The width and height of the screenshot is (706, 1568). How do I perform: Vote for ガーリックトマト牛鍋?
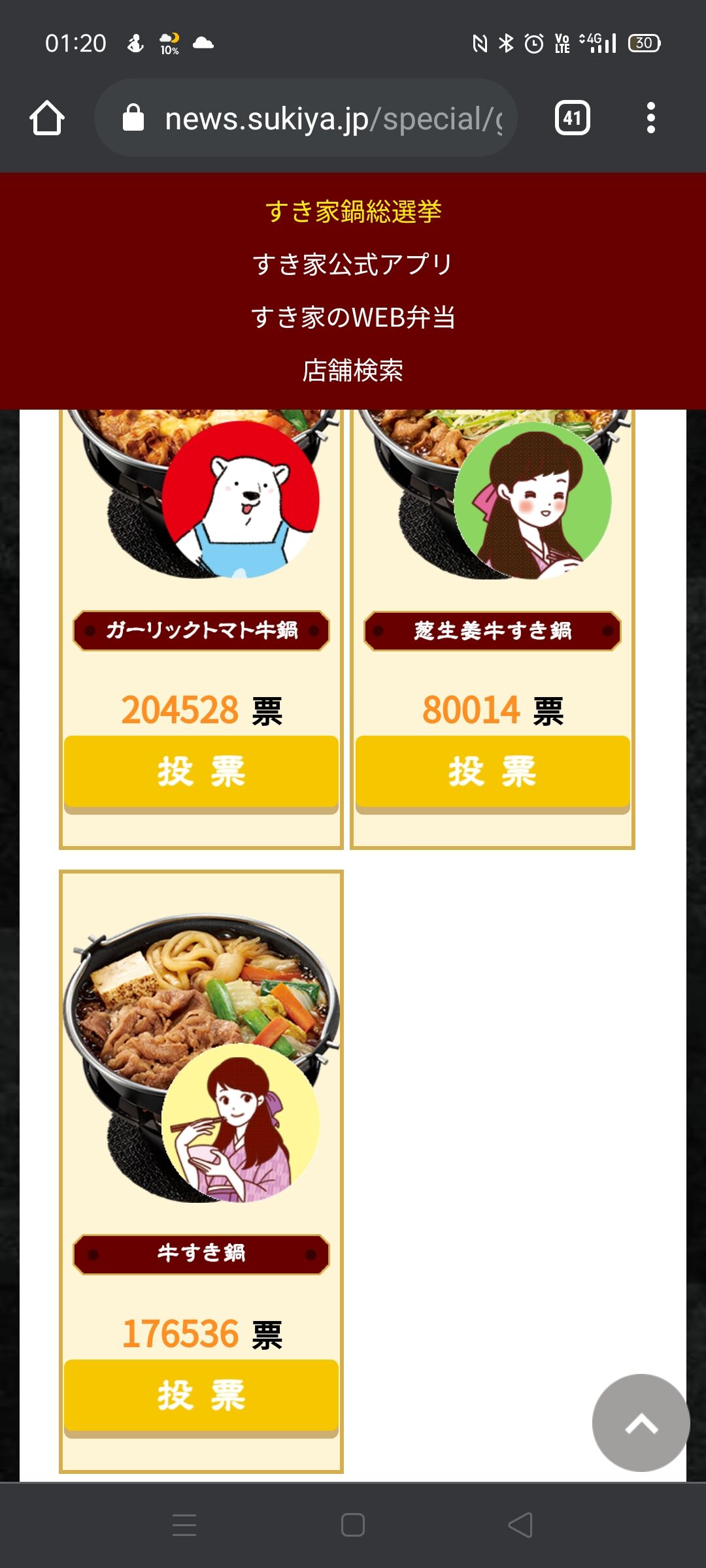[x=201, y=774]
